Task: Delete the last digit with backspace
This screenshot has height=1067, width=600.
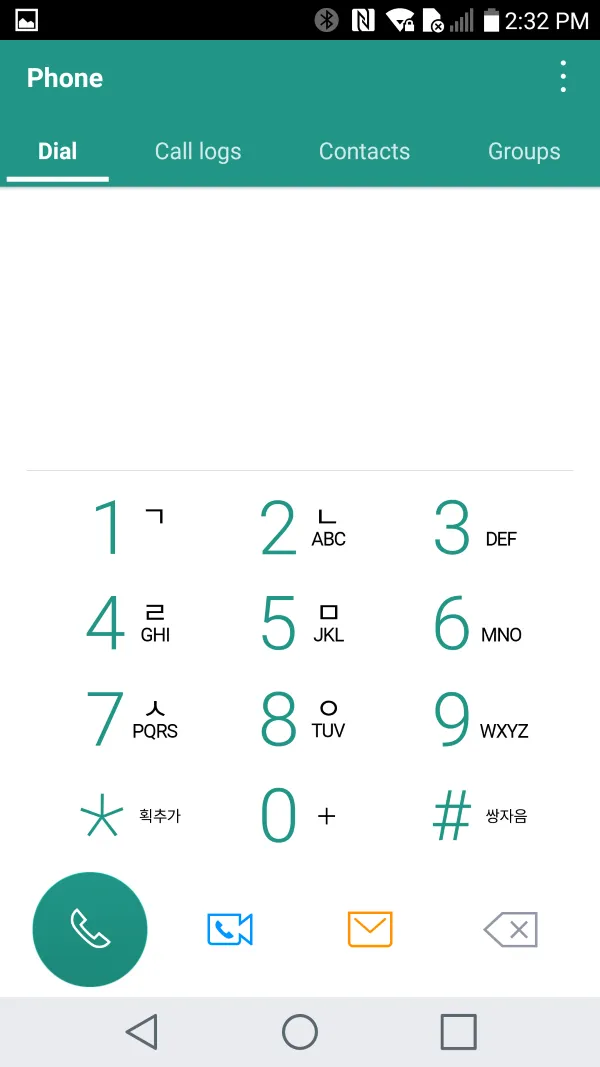Action: [511, 929]
